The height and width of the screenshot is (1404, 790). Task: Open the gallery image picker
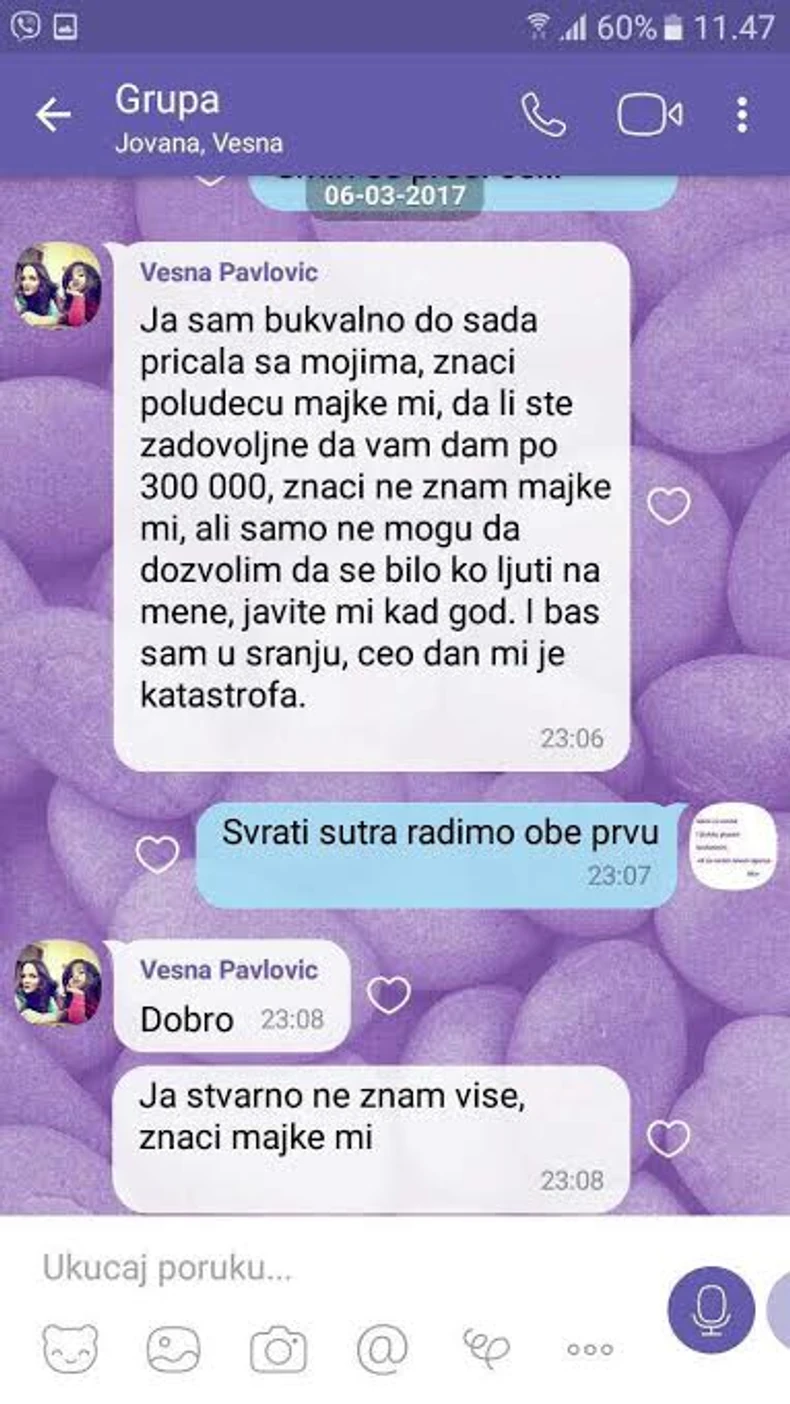pos(174,1348)
